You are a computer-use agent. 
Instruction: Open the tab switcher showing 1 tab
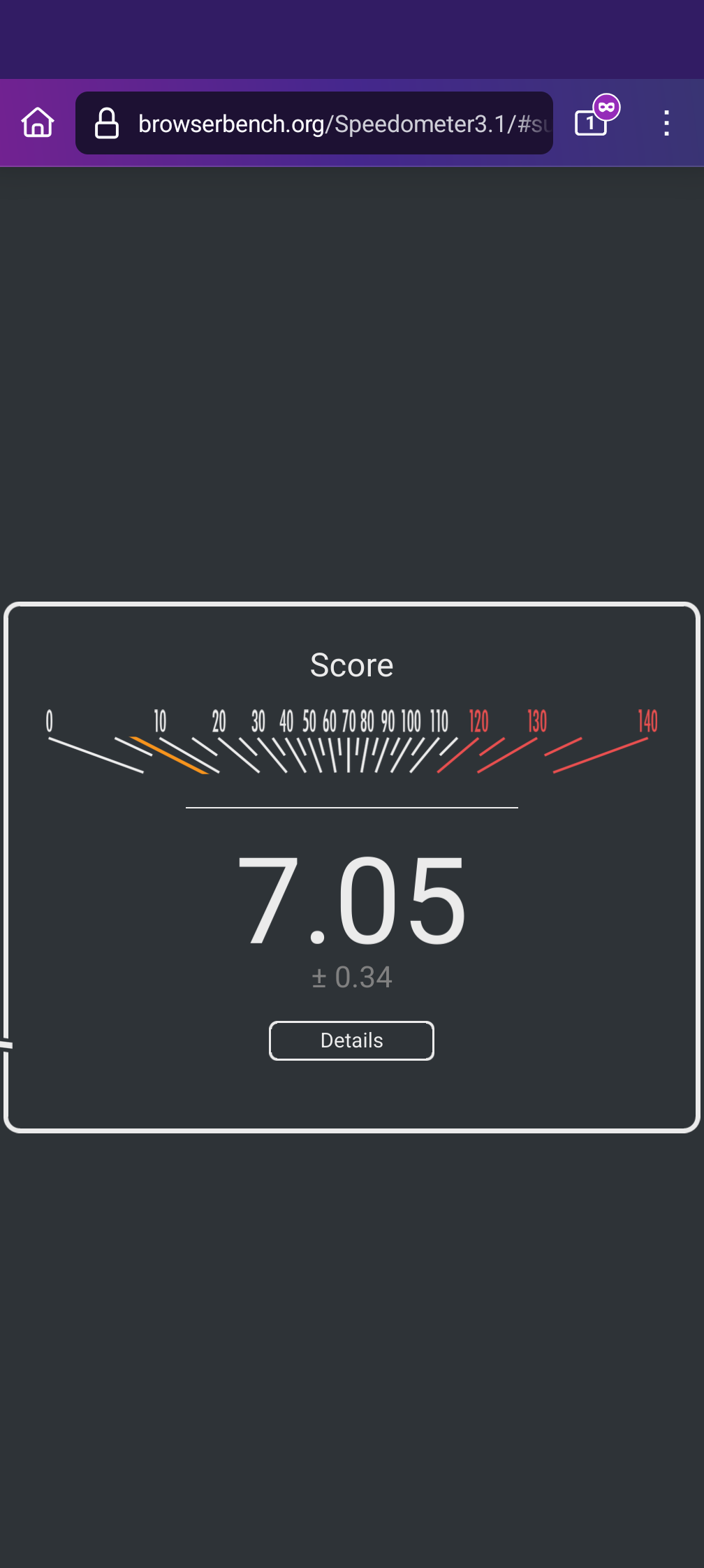pyautogui.click(x=592, y=123)
